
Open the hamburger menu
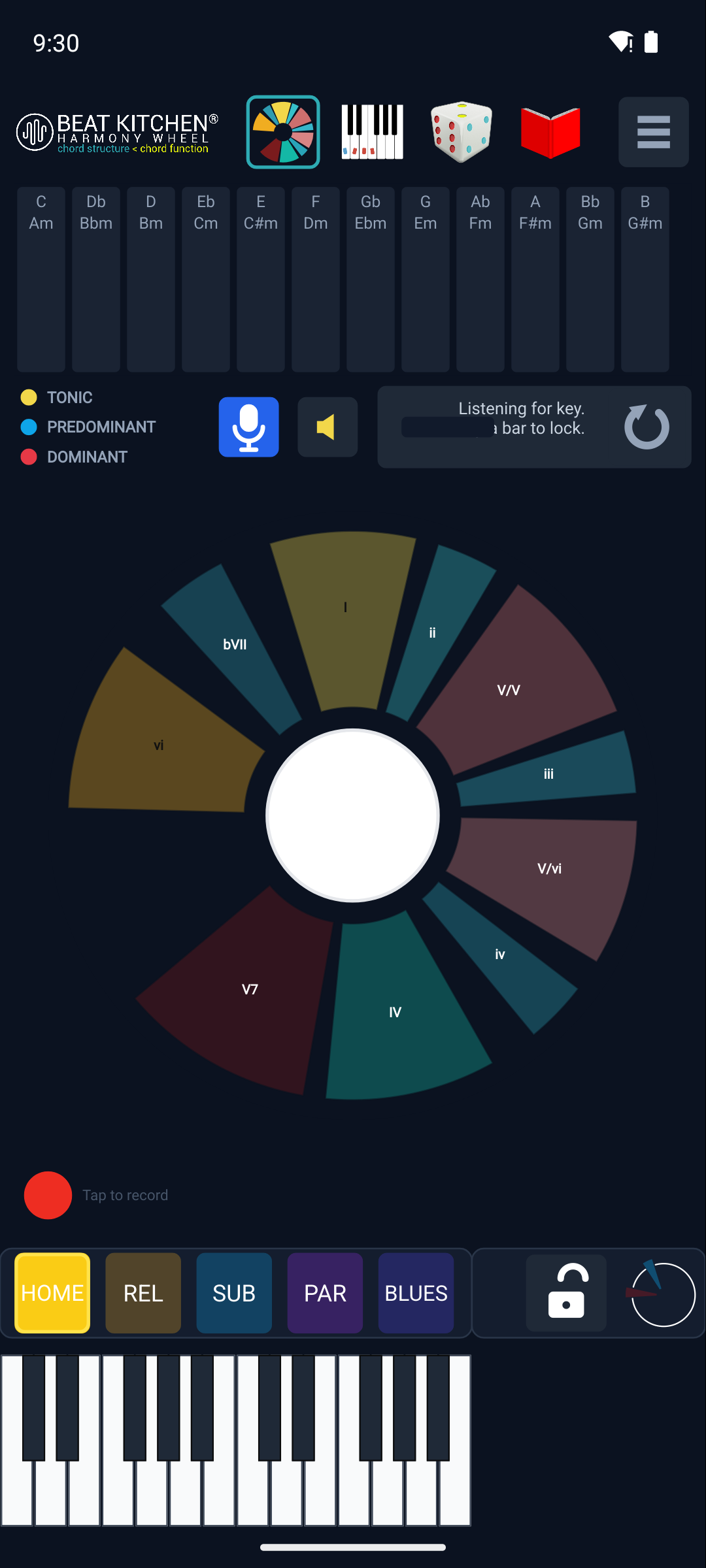pyautogui.click(x=654, y=132)
